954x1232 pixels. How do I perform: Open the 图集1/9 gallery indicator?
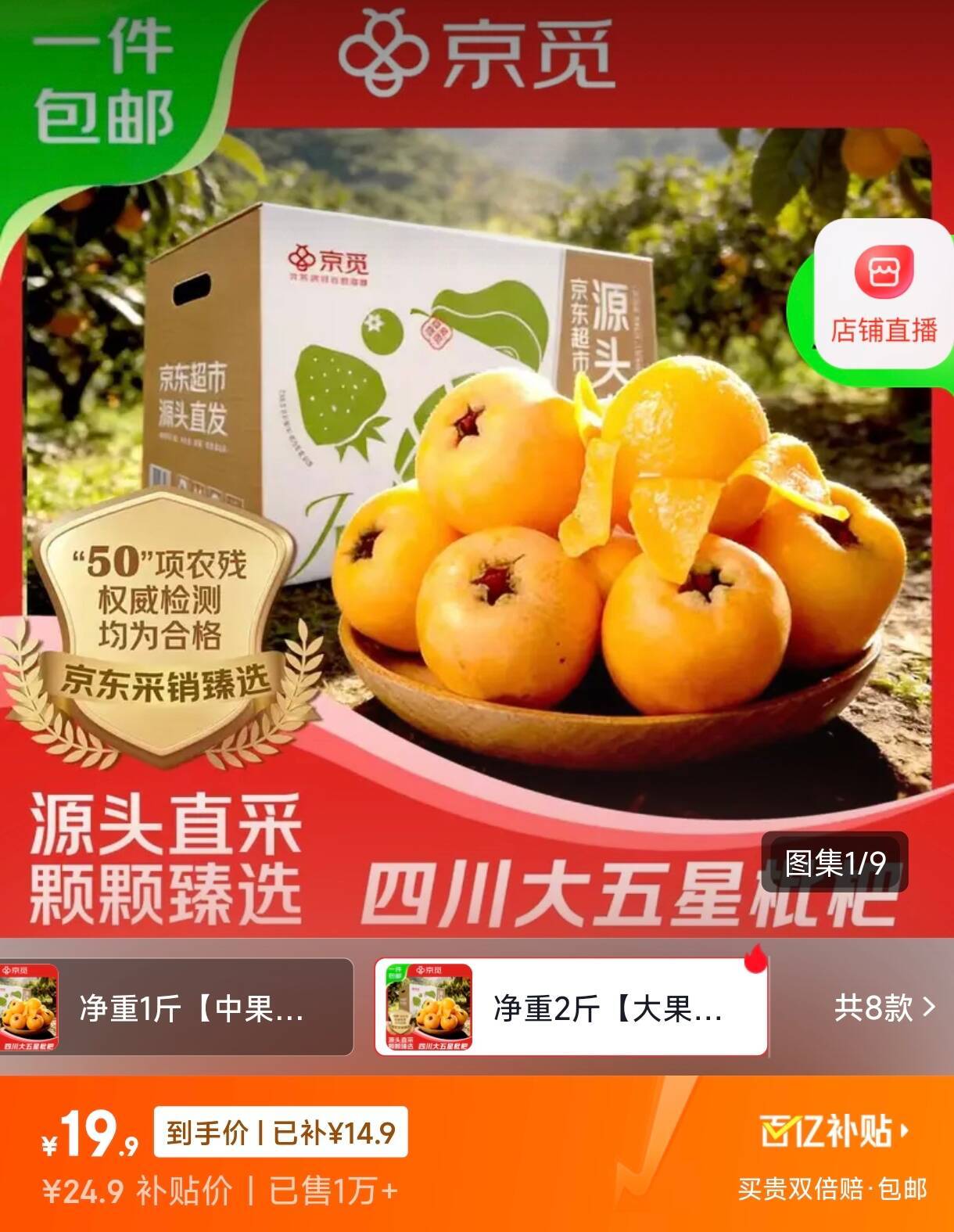834,863
